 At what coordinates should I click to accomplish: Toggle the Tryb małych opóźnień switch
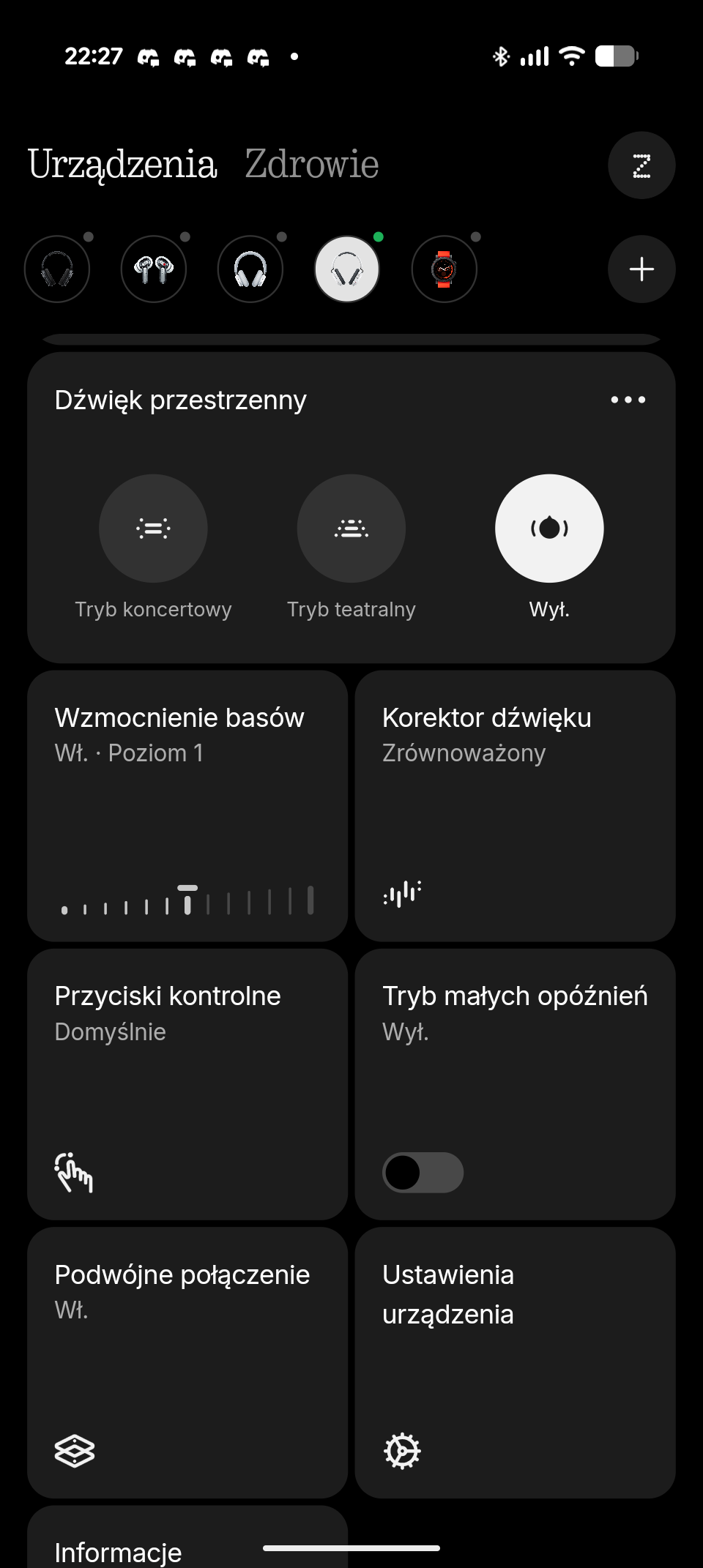click(x=423, y=1173)
